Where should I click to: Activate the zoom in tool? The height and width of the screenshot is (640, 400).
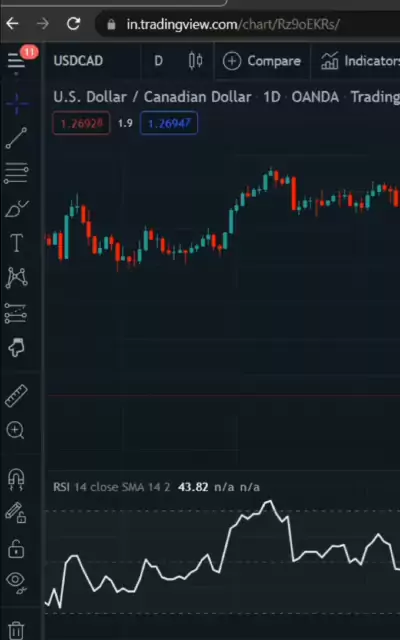point(16,430)
